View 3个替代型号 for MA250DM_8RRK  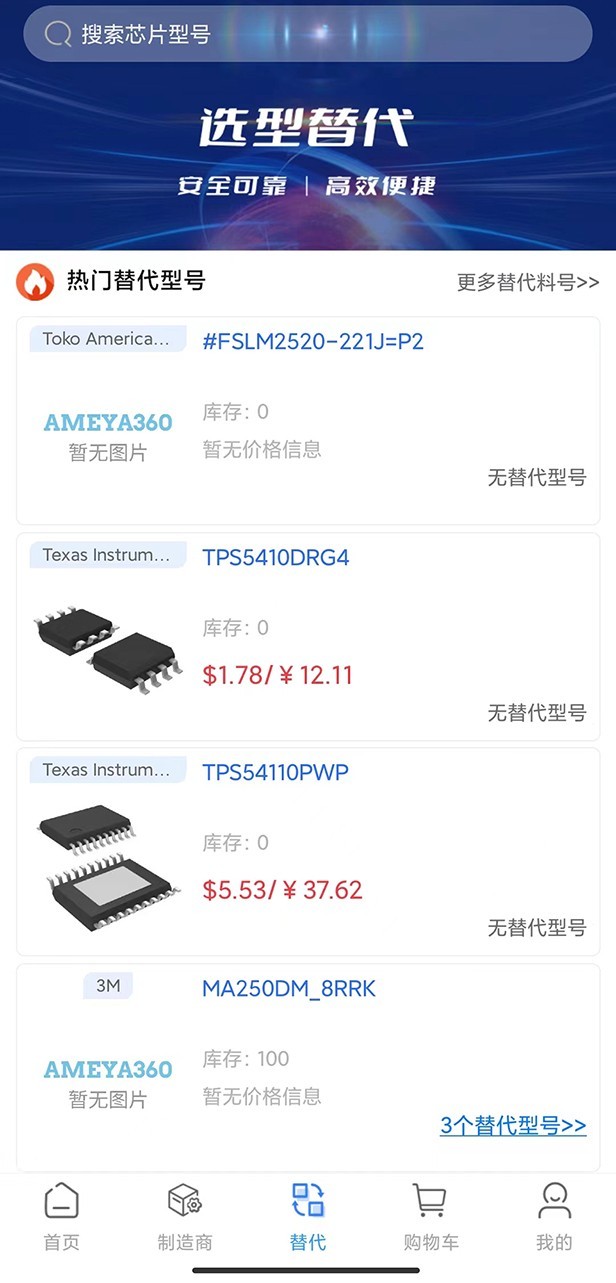[513, 1126]
